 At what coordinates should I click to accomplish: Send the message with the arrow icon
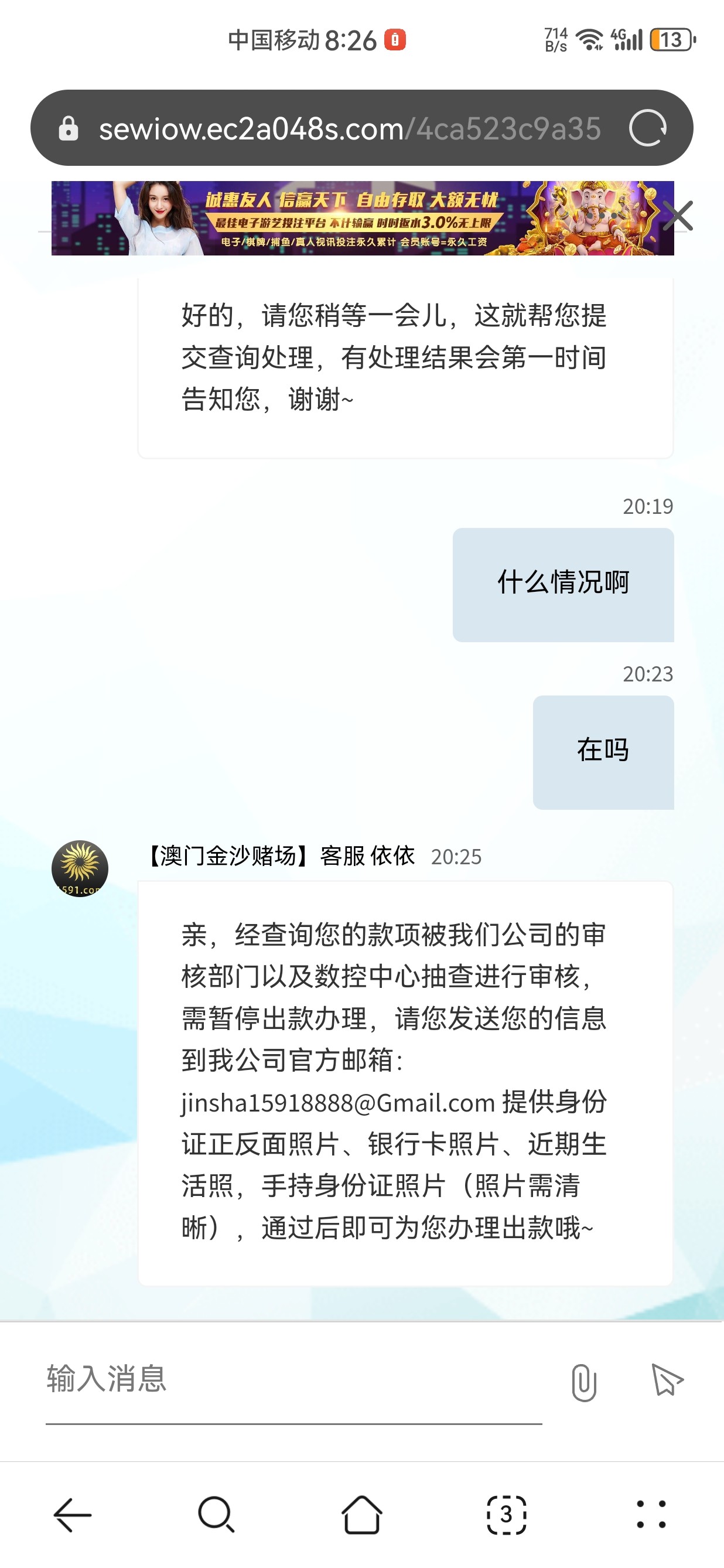click(x=667, y=1379)
